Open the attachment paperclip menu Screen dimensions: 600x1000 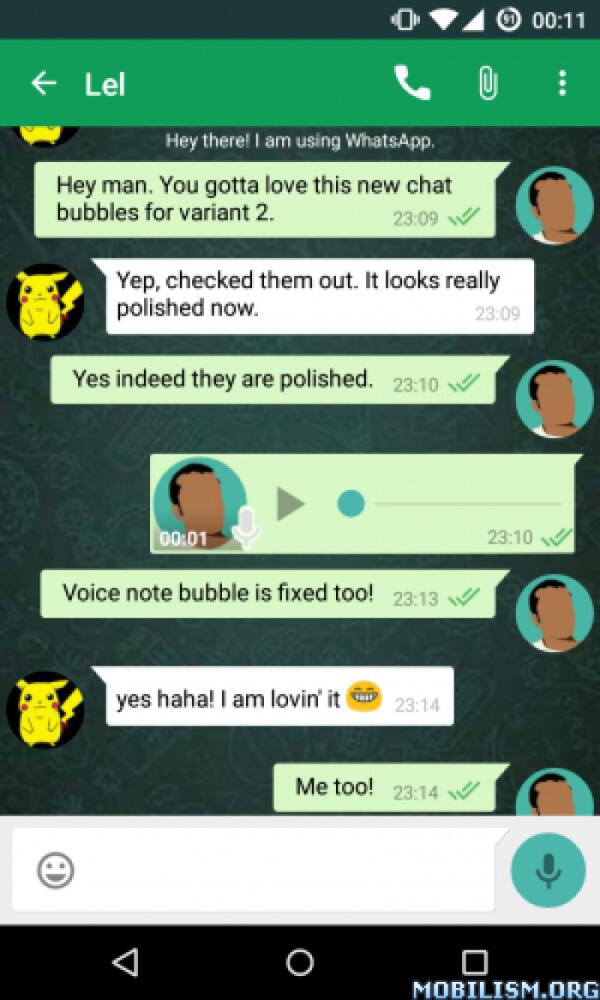487,83
